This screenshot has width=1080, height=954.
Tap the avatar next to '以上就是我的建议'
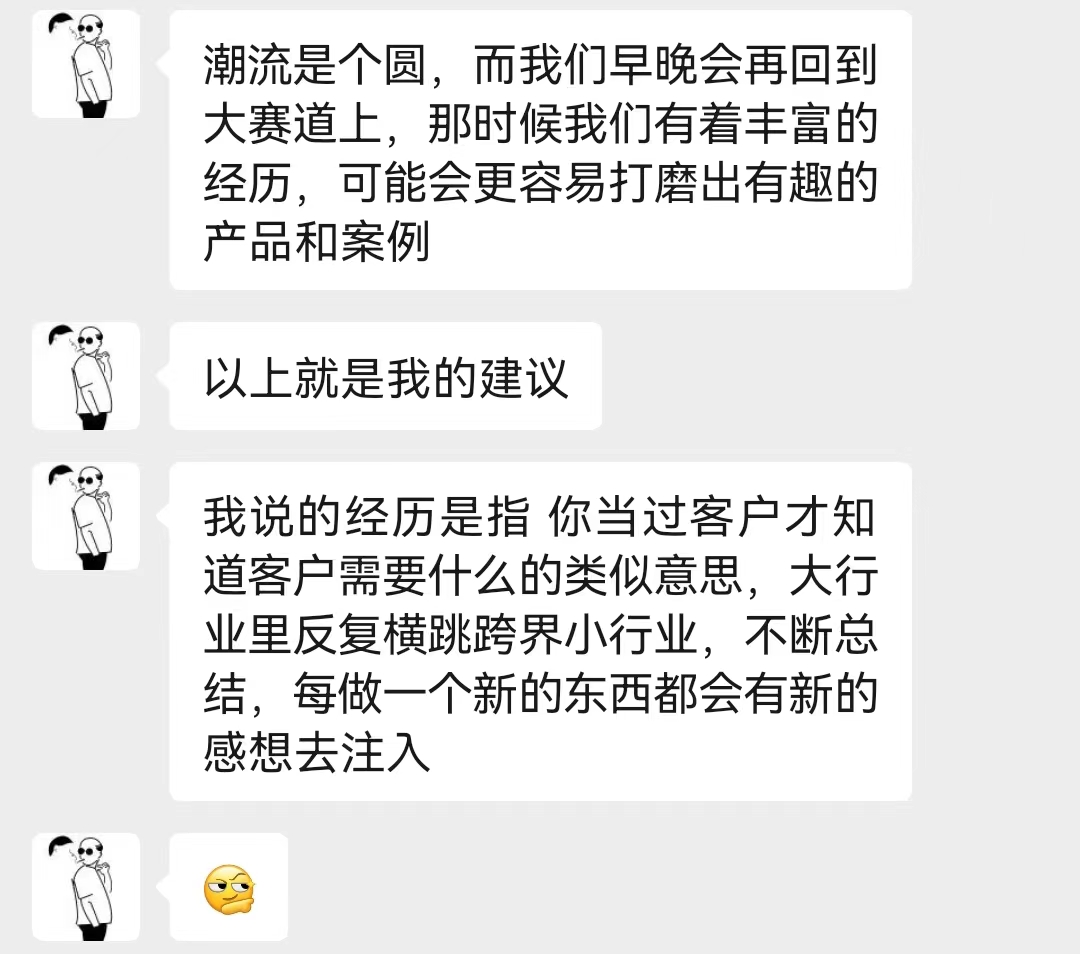point(86,376)
